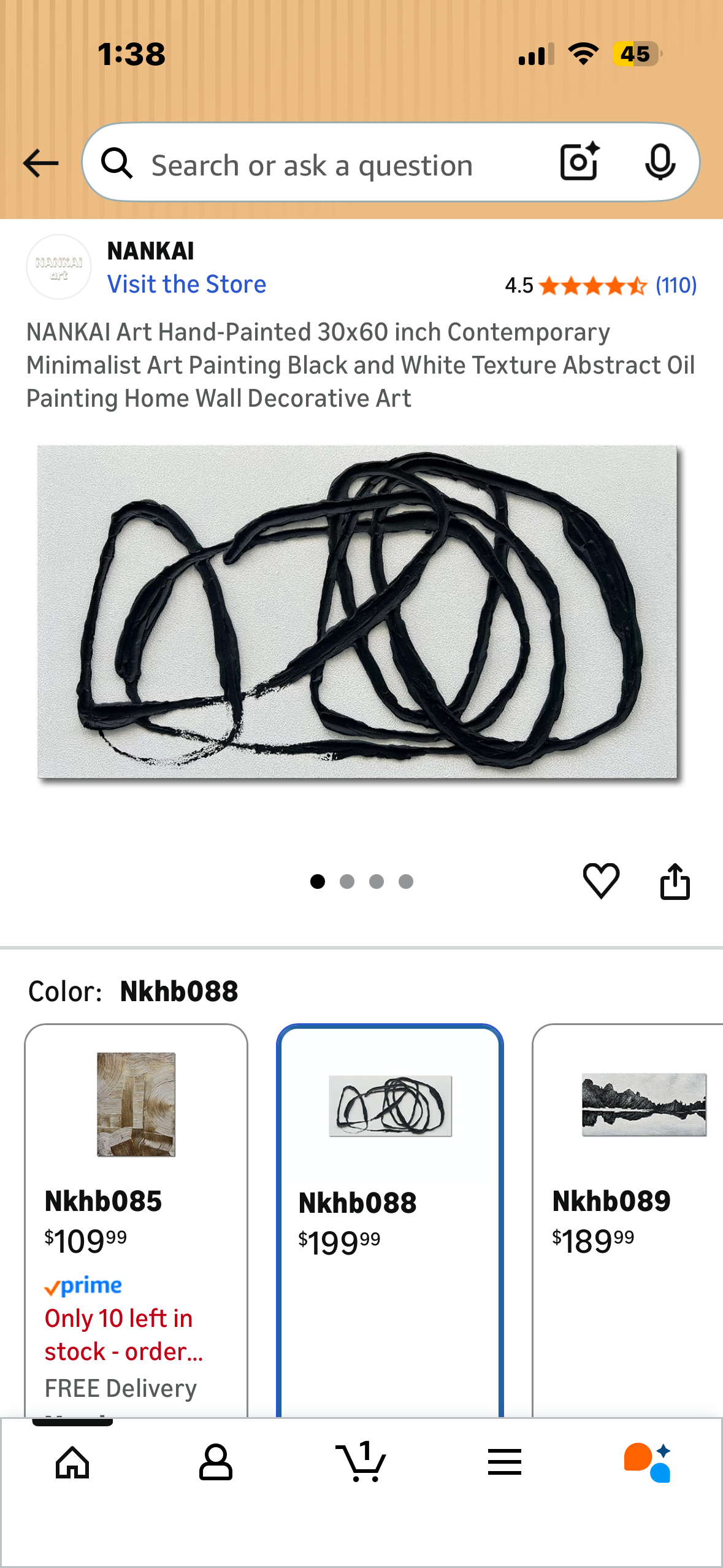Open the hamburger menu tab

click(x=504, y=1462)
